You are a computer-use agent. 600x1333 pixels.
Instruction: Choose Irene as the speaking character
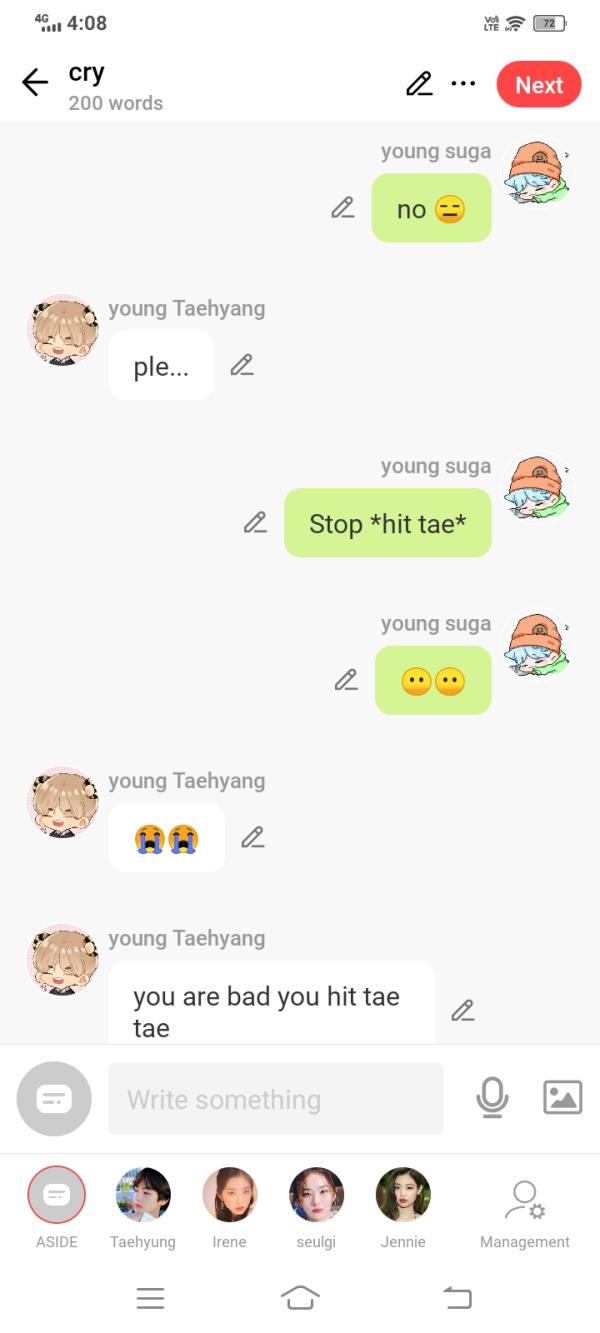[229, 1196]
